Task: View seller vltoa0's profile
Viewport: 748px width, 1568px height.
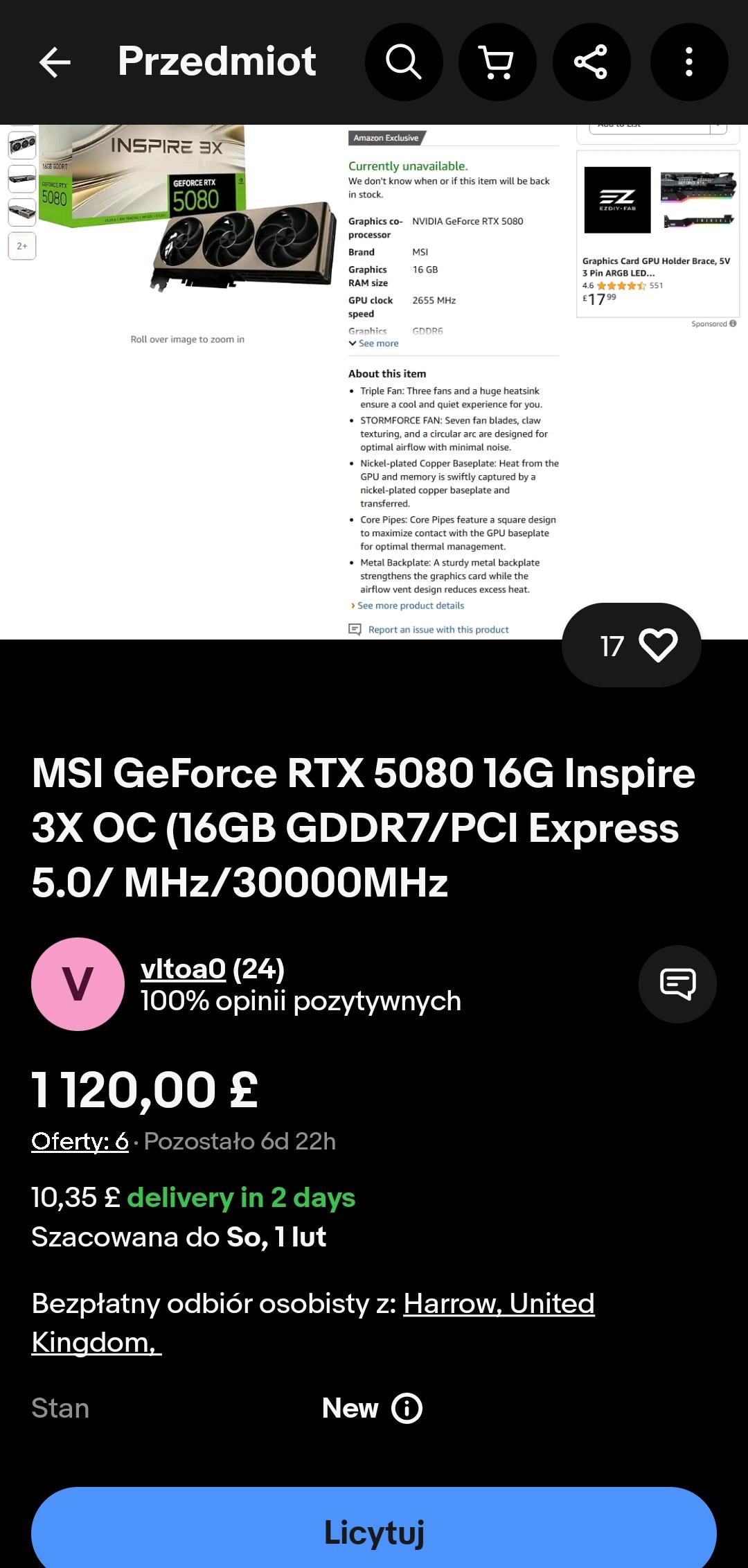Action: point(183,969)
